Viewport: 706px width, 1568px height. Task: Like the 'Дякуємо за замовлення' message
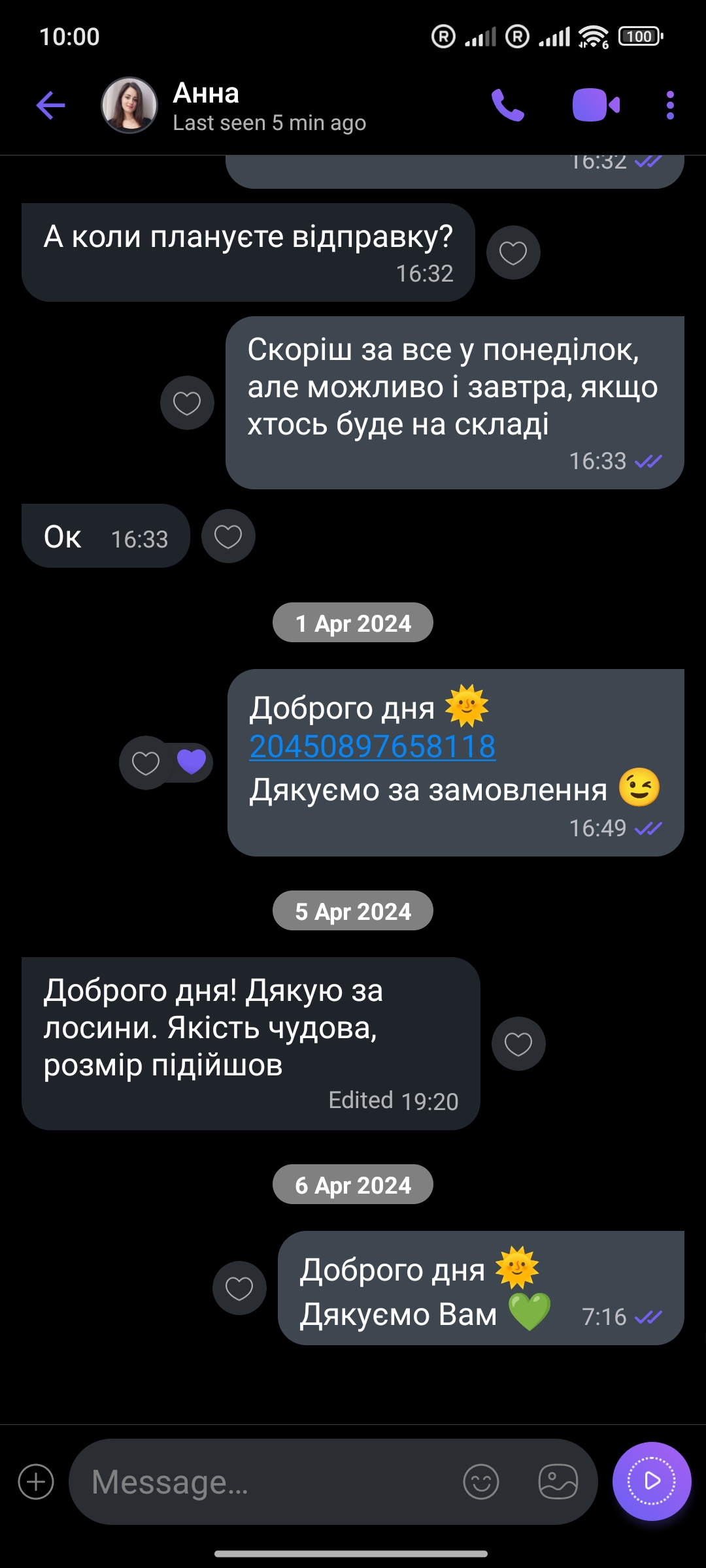[145, 762]
